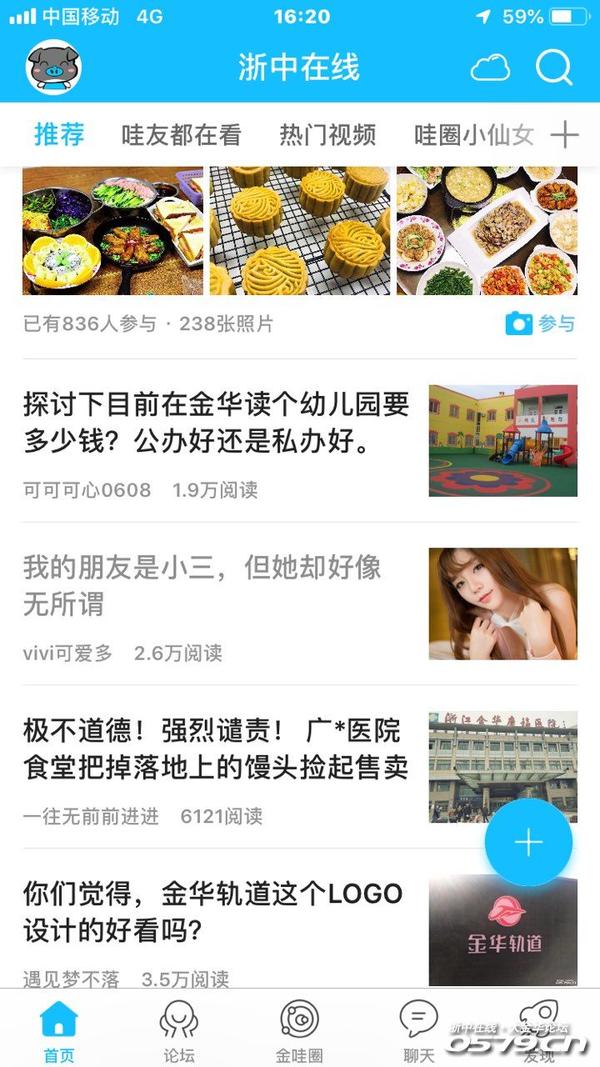Switch to the 推荐 tab
The image size is (600, 1067).
pos(59,134)
